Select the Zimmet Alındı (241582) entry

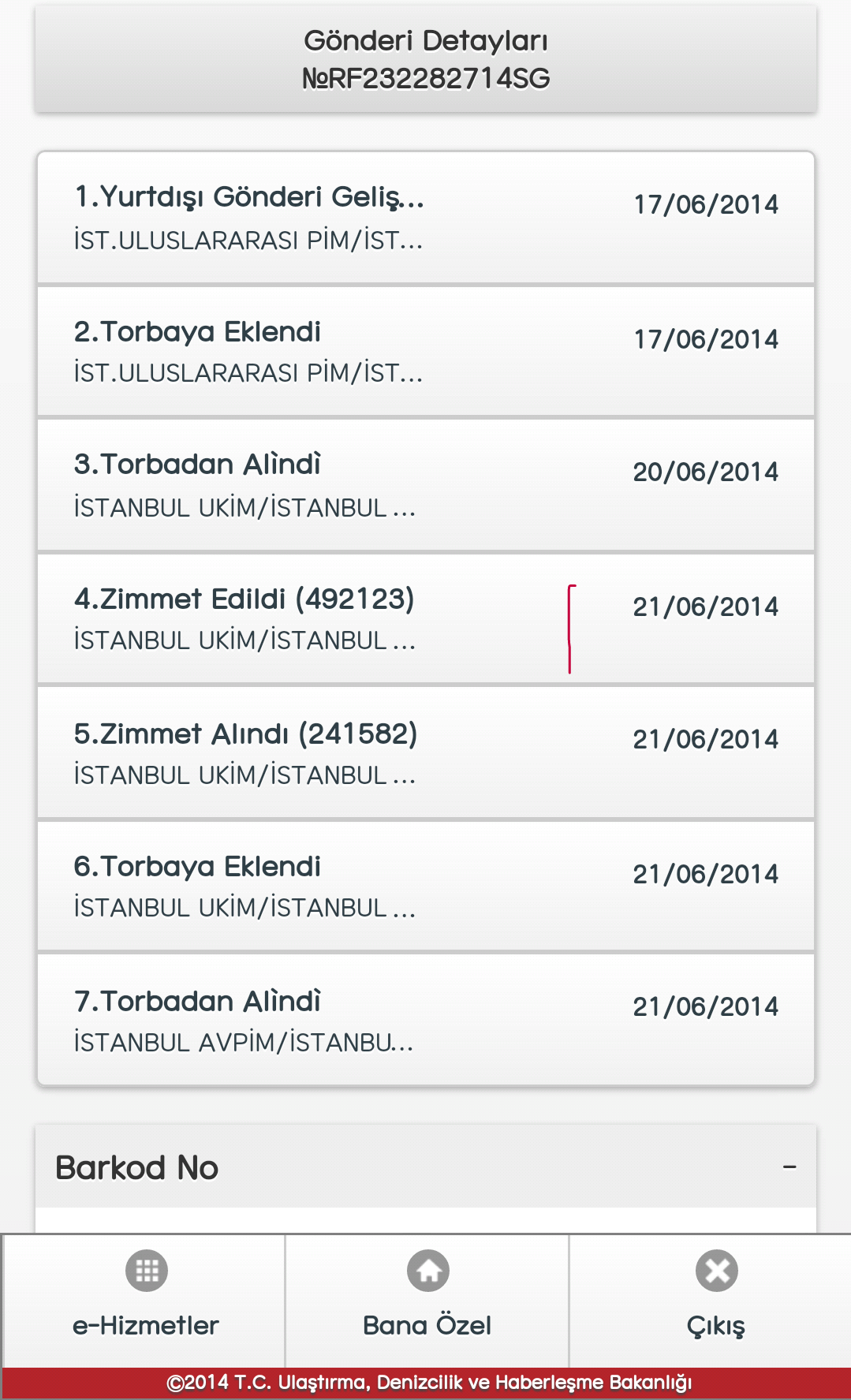426,752
